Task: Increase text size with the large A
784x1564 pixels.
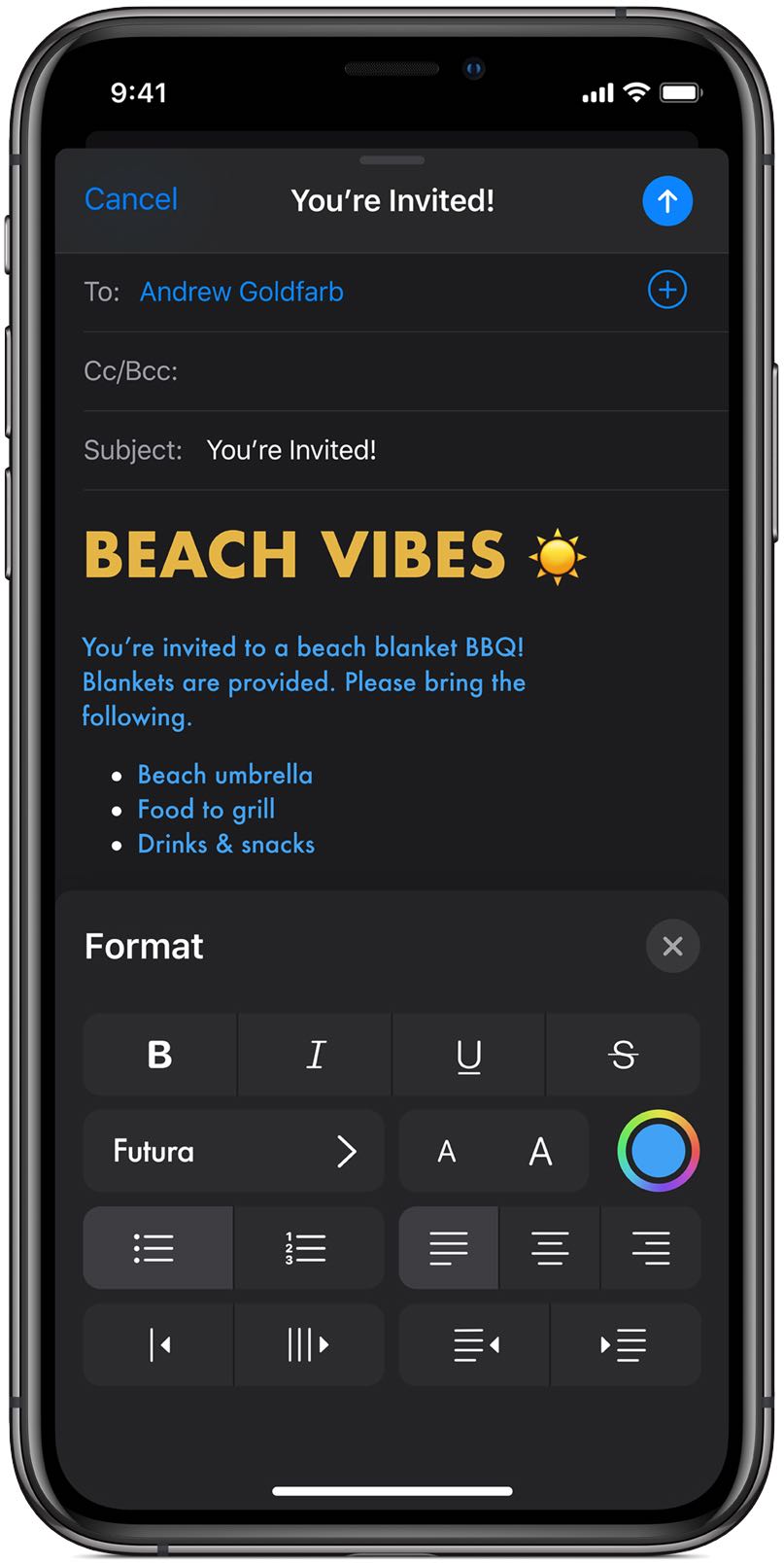Action: pos(540,1152)
